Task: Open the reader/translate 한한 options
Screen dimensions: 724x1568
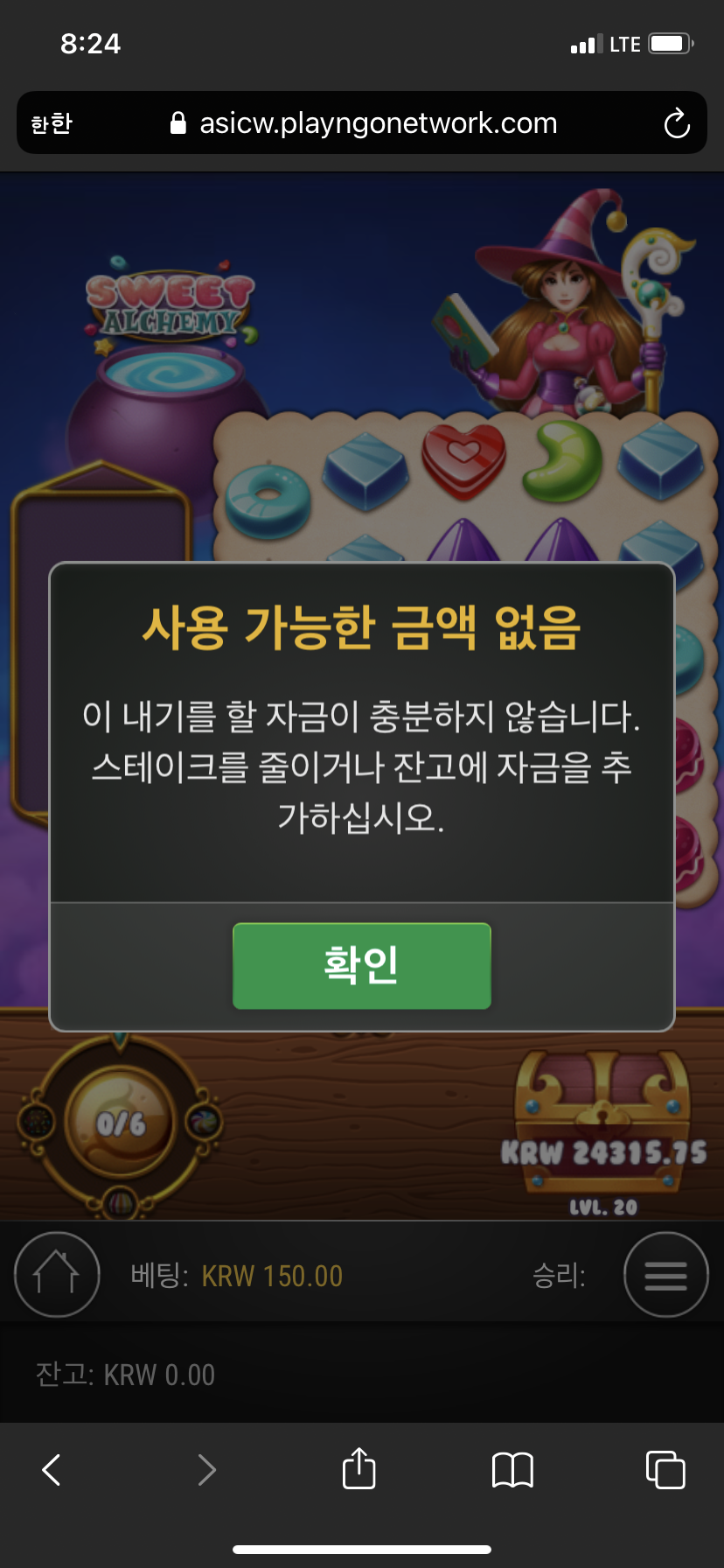Action: (x=52, y=123)
